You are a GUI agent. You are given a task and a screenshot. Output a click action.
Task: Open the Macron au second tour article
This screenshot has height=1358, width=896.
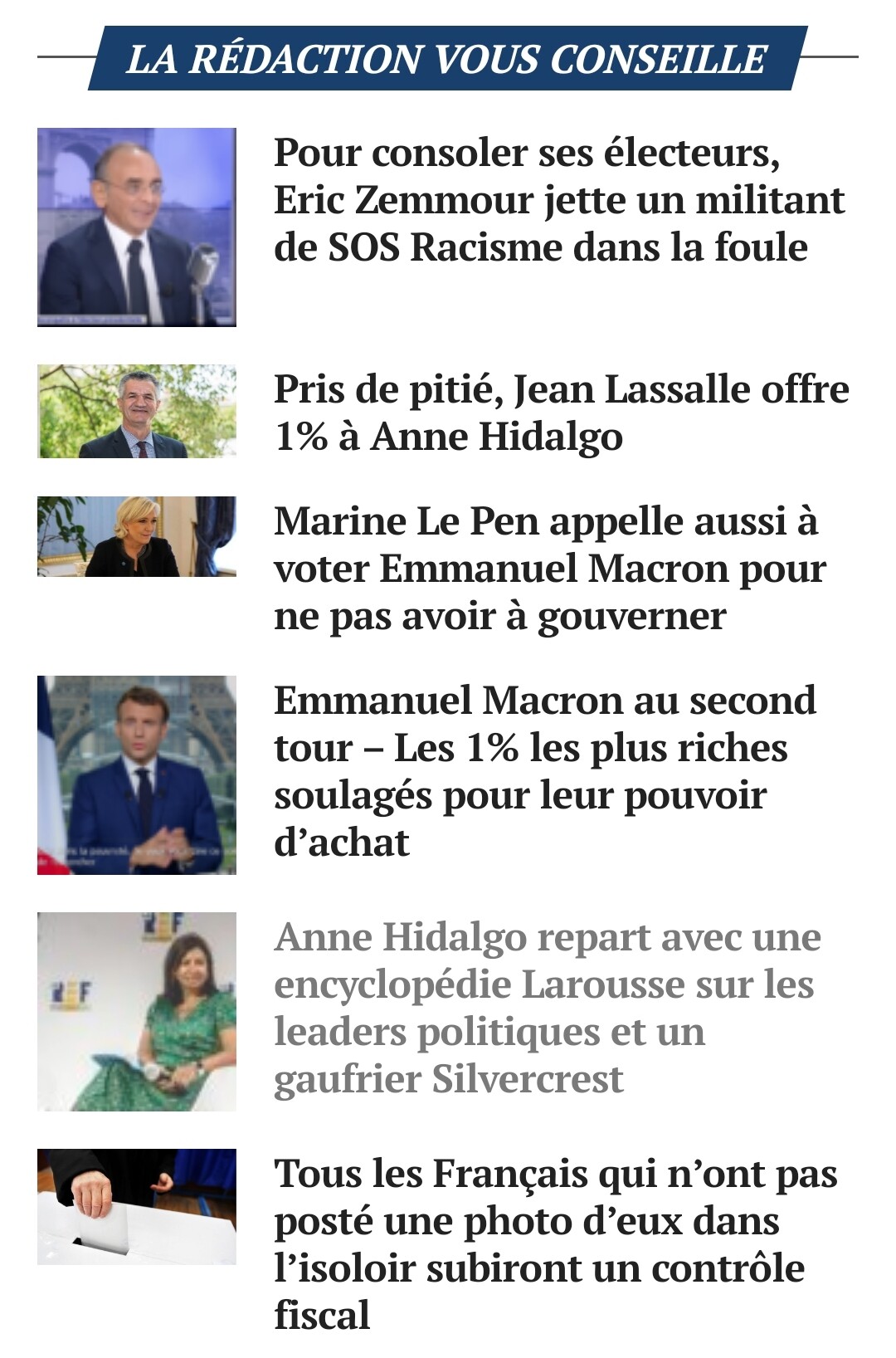click(544, 771)
